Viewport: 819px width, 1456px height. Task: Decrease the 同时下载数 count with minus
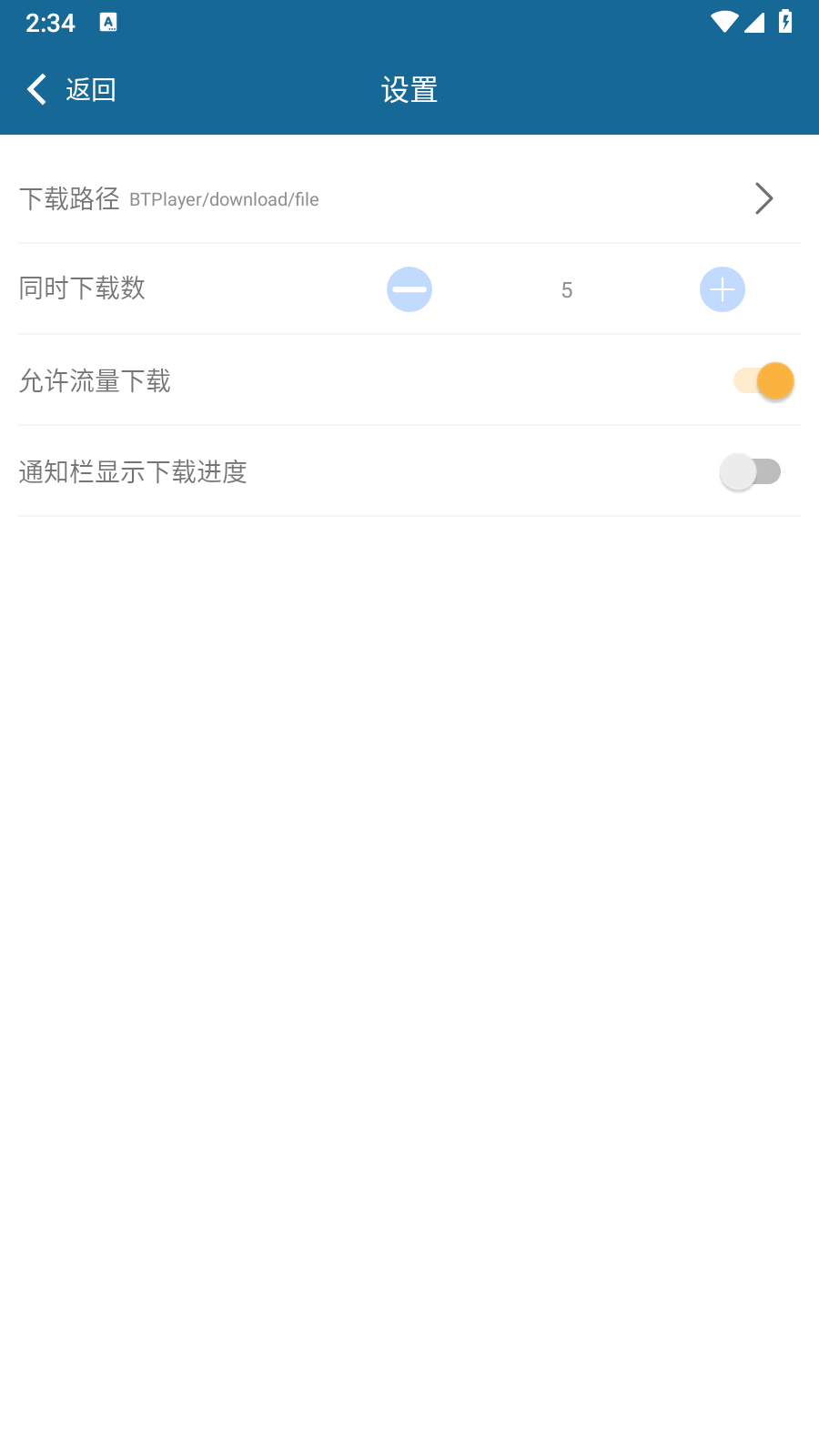(x=409, y=289)
